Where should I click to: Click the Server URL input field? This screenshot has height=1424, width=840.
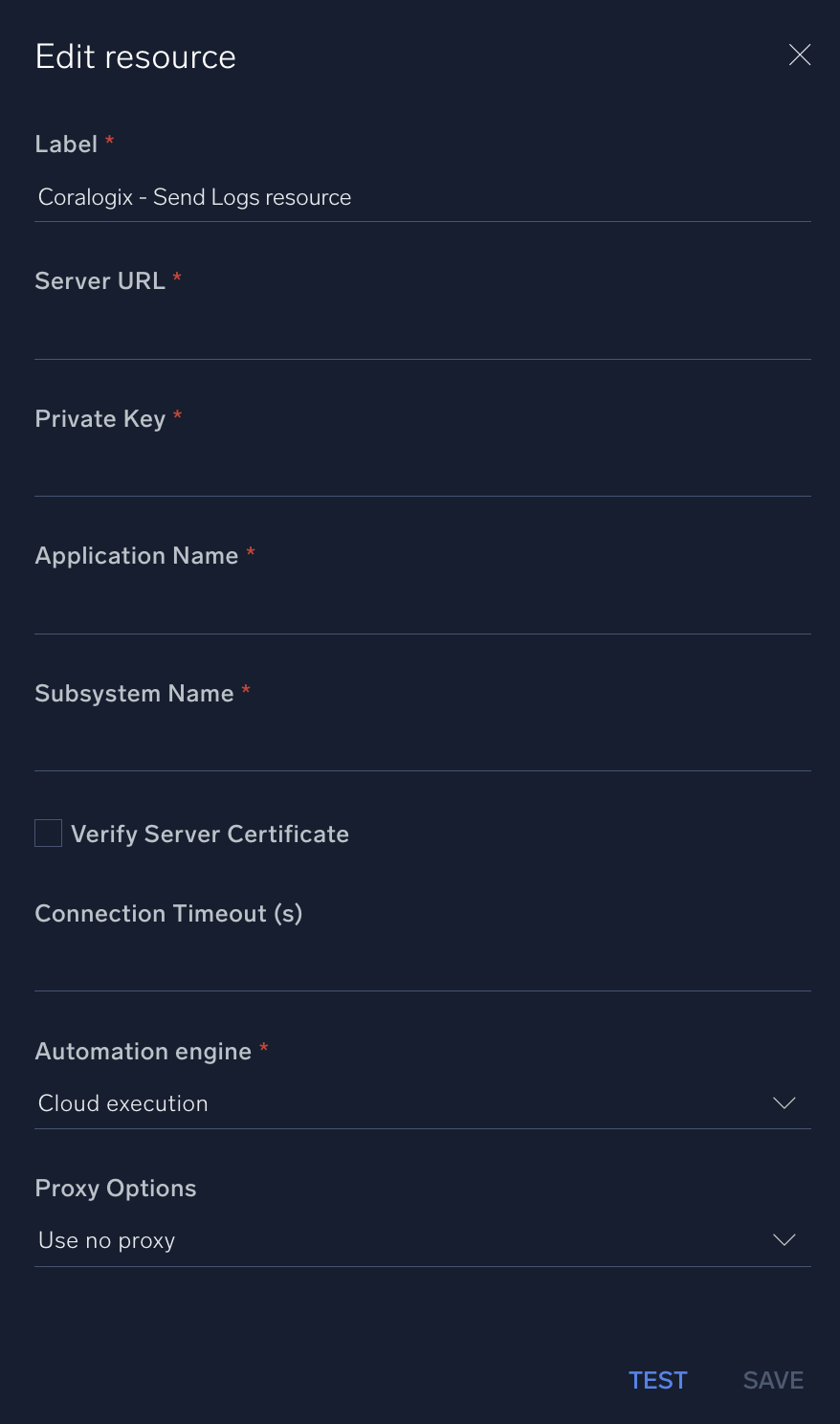tap(421, 335)
